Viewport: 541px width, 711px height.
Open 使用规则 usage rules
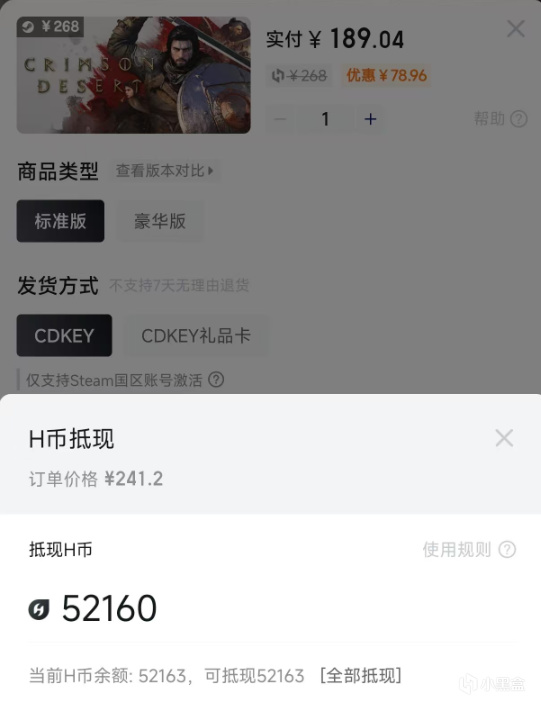(x=469, y=550)
